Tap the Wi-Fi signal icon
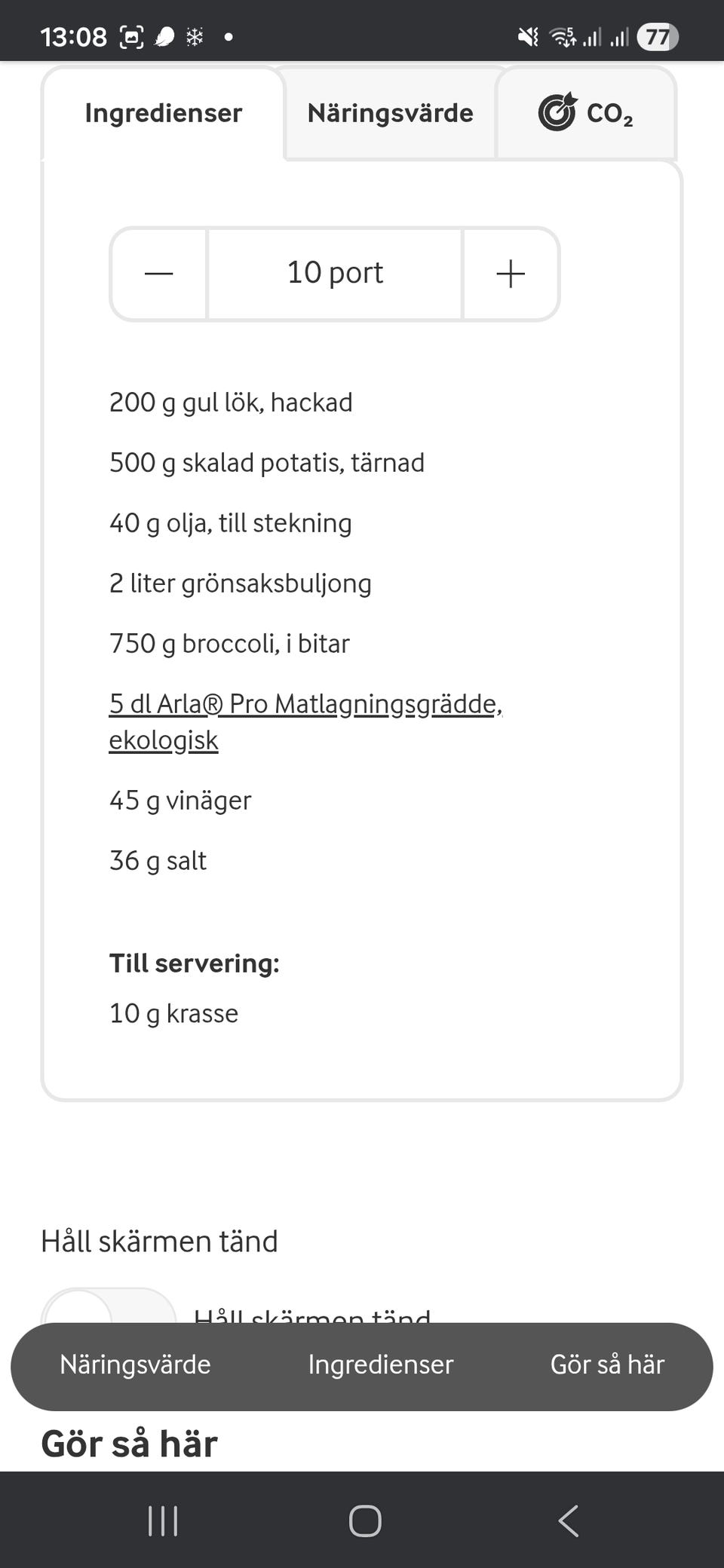This screenshot has width=724, height=1568. point(562,35)
